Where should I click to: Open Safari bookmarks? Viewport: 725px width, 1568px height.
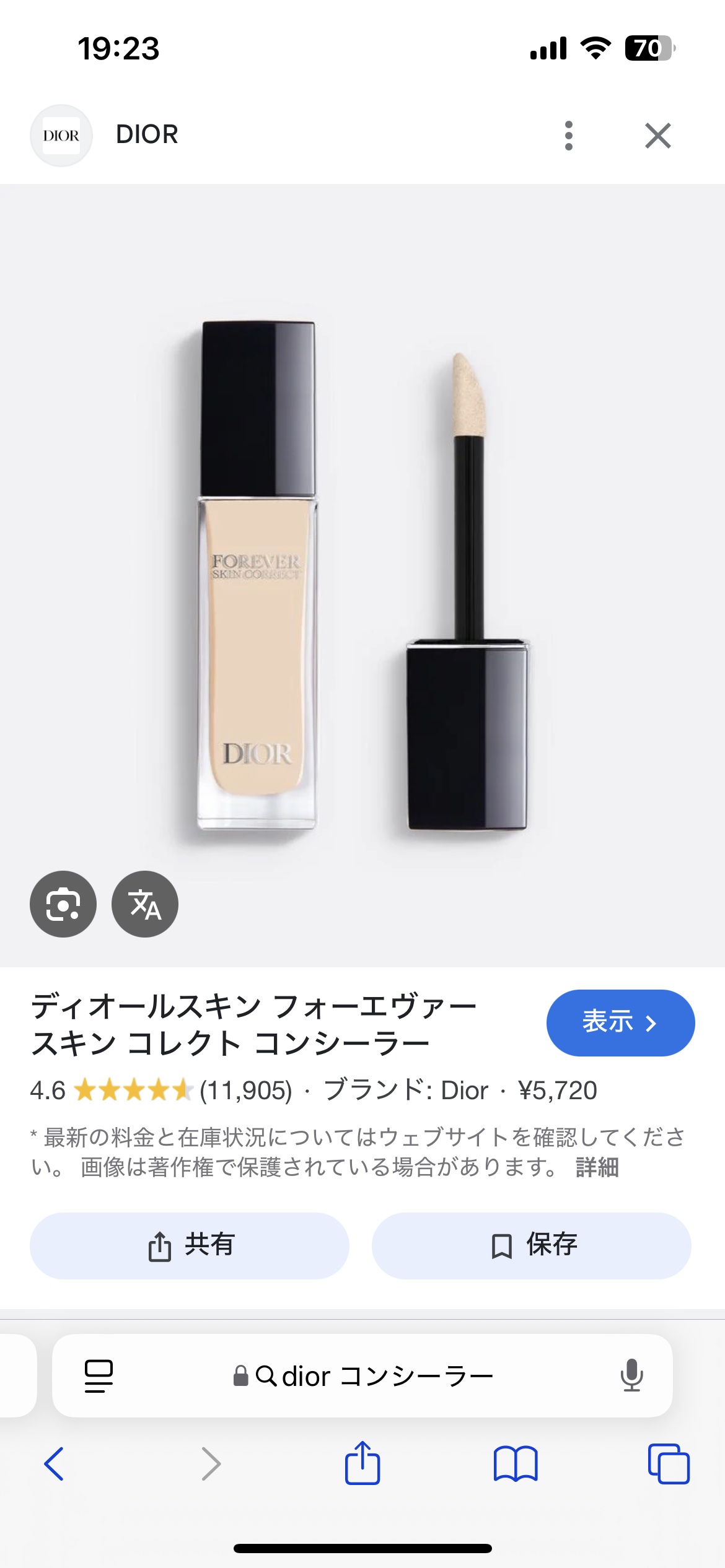click(x=516, y=1464)
